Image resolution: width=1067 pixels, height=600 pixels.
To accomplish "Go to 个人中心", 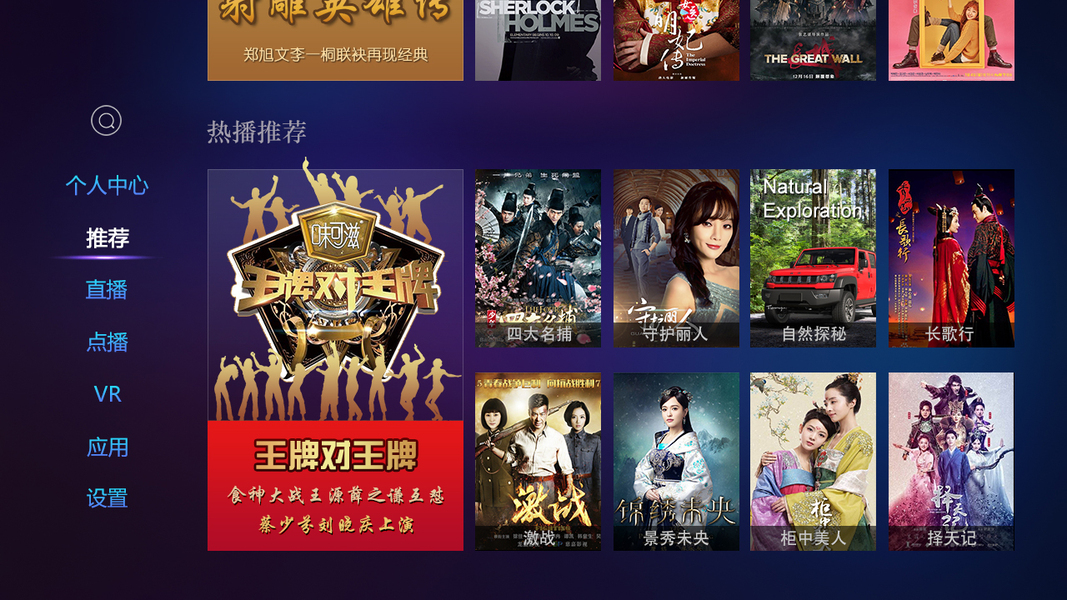I will [107, 185].
